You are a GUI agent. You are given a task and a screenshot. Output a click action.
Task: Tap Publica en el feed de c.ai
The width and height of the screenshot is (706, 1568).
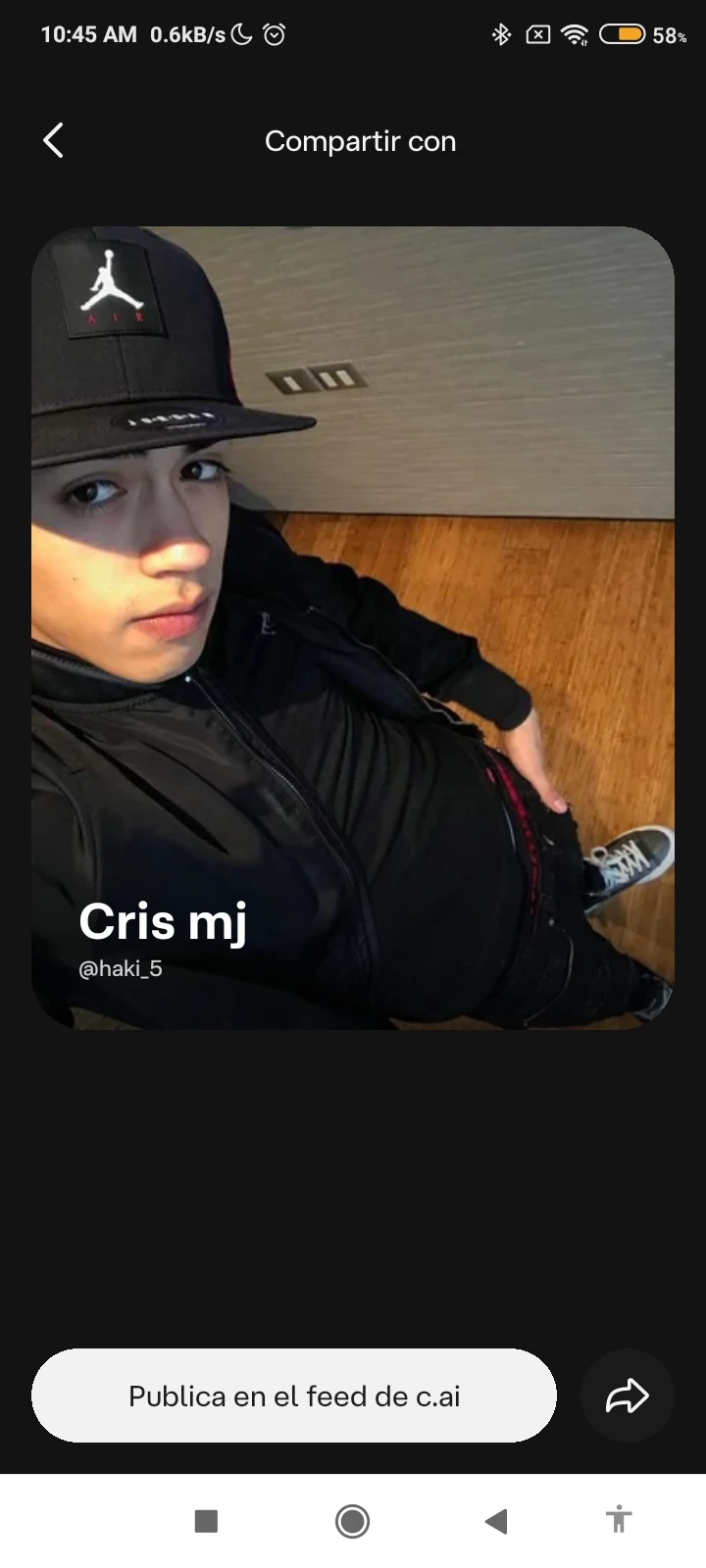tap(294, 1396)
